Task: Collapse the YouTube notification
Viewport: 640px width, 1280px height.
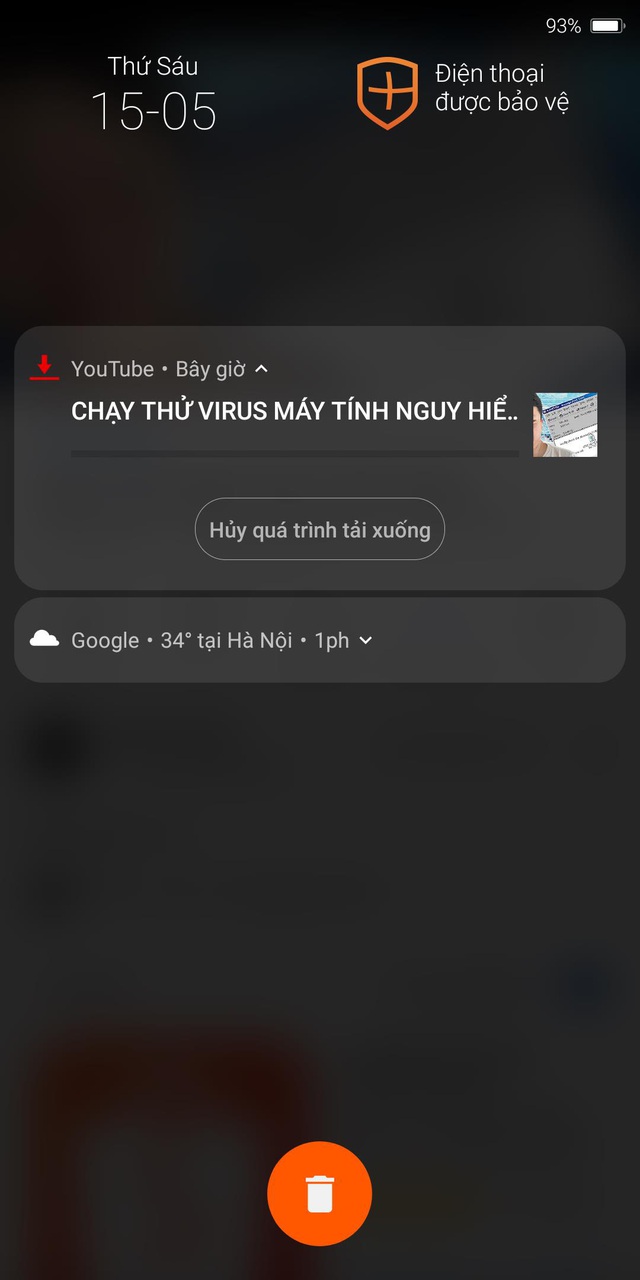Action: (262, 369)
